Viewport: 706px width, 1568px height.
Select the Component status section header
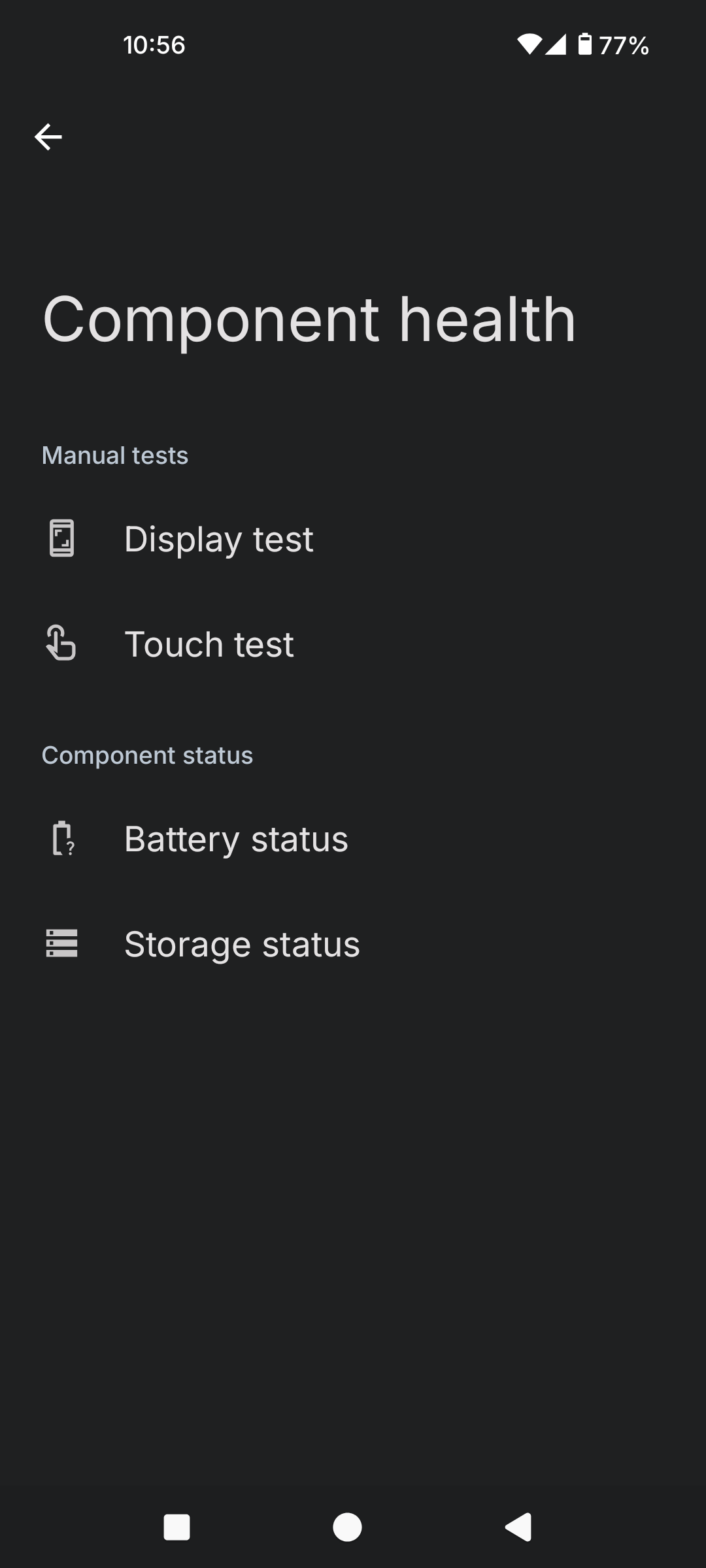(x=147, y=755)
